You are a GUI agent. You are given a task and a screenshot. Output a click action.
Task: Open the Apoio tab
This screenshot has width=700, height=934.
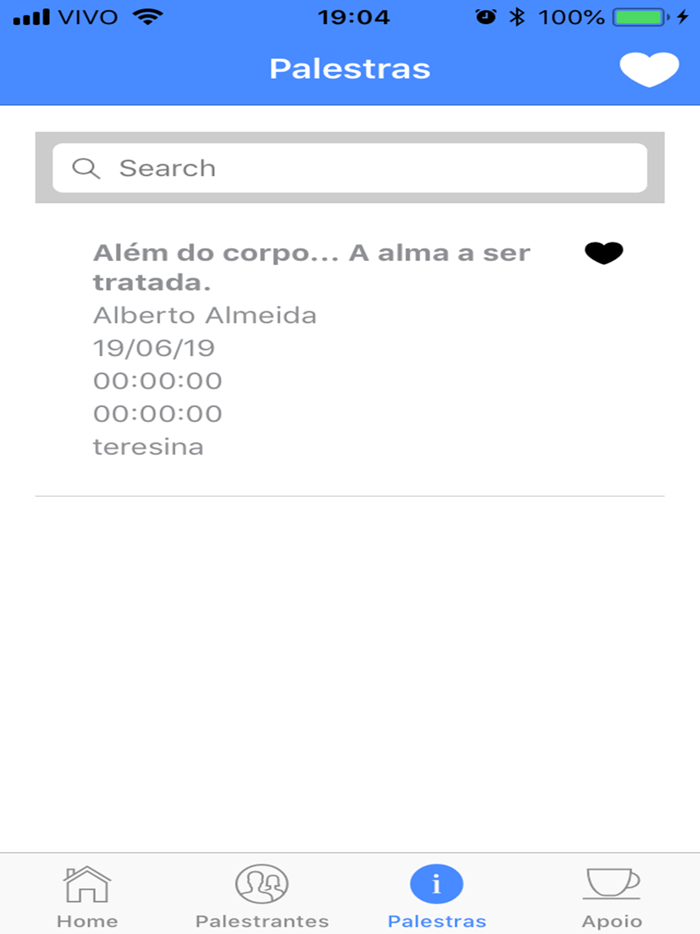tap(612, 895)
